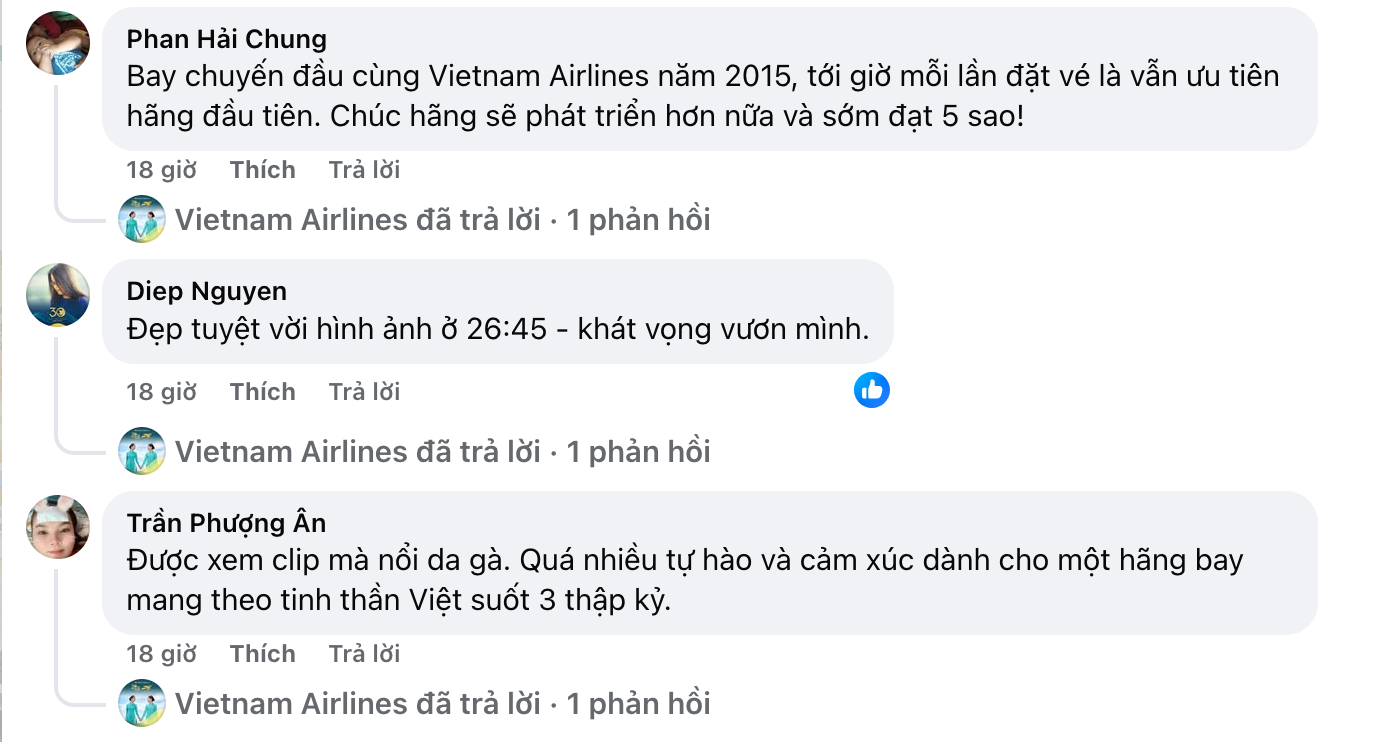1376x742 pixels.
Task: Open Diep Nguyen's profile picture
Action: (x=57, y=295)
